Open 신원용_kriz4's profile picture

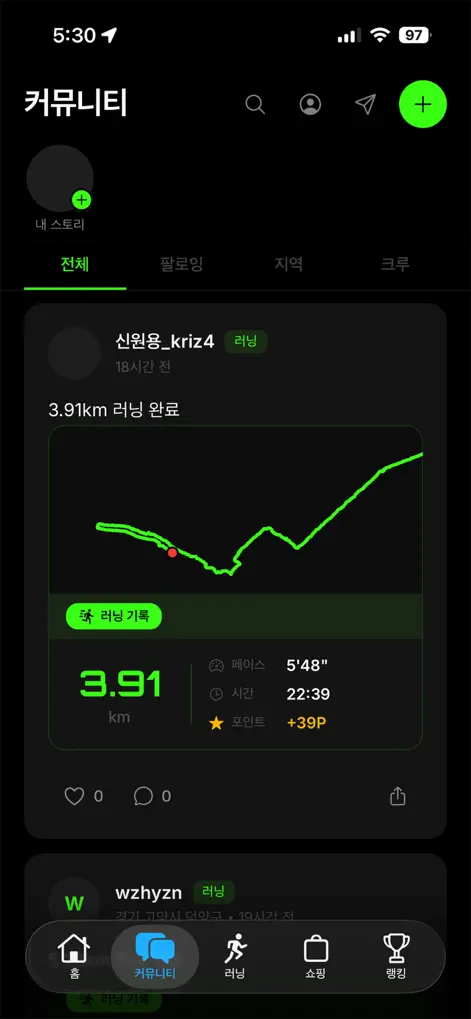point(75,353)
